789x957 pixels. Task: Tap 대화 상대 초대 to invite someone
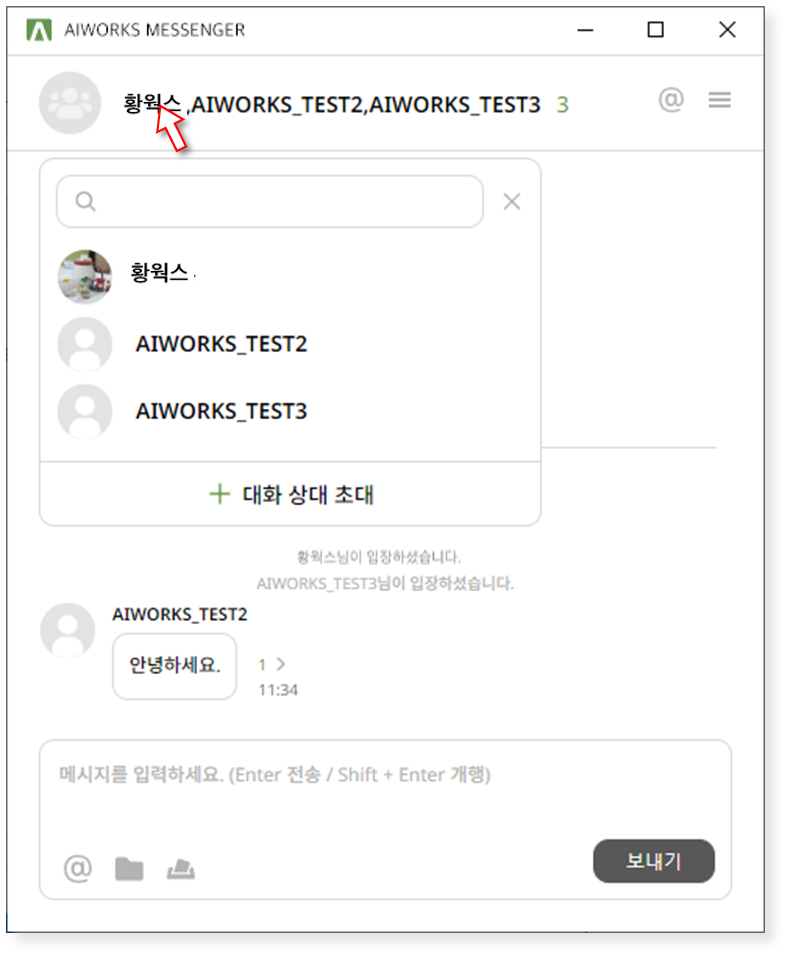[x=291, y=494]
